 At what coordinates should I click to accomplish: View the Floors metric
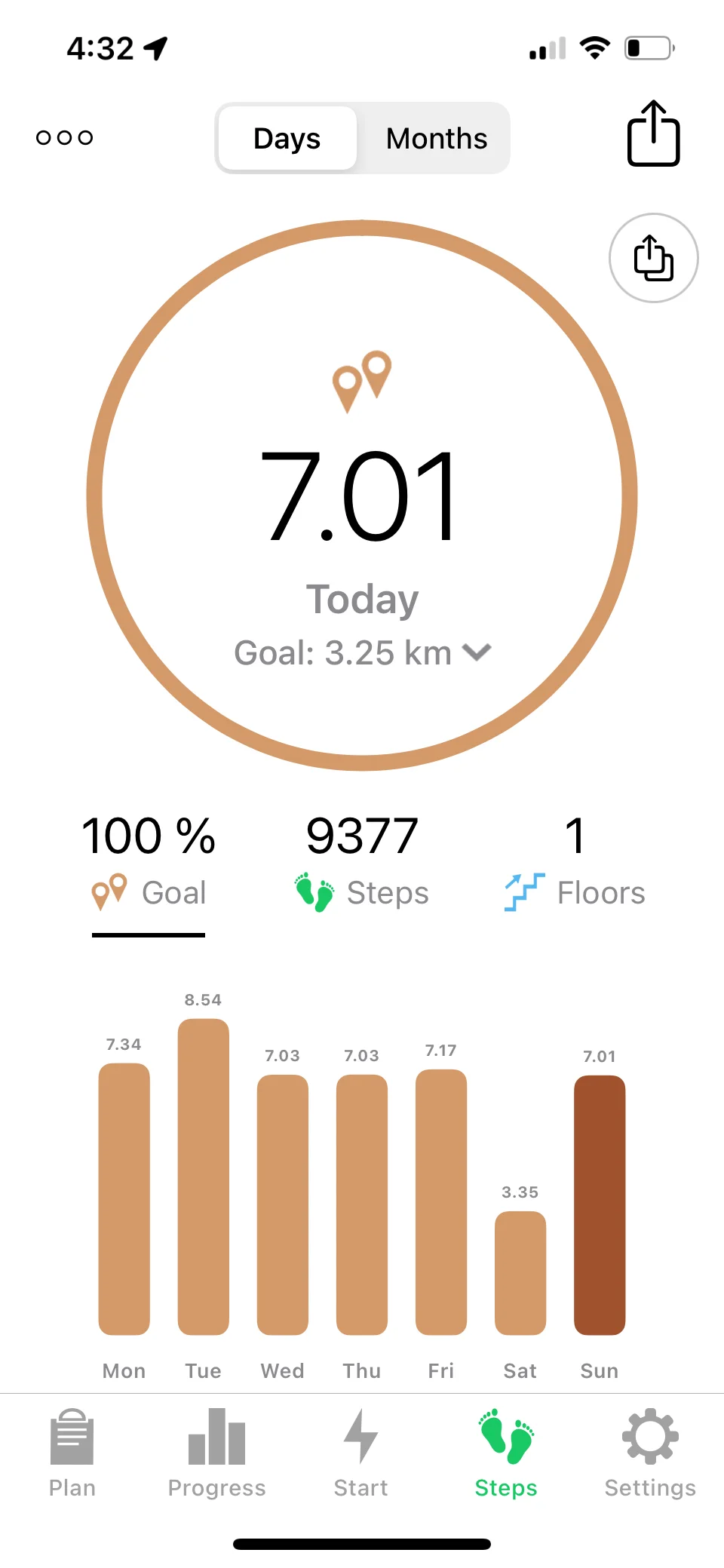575,861
